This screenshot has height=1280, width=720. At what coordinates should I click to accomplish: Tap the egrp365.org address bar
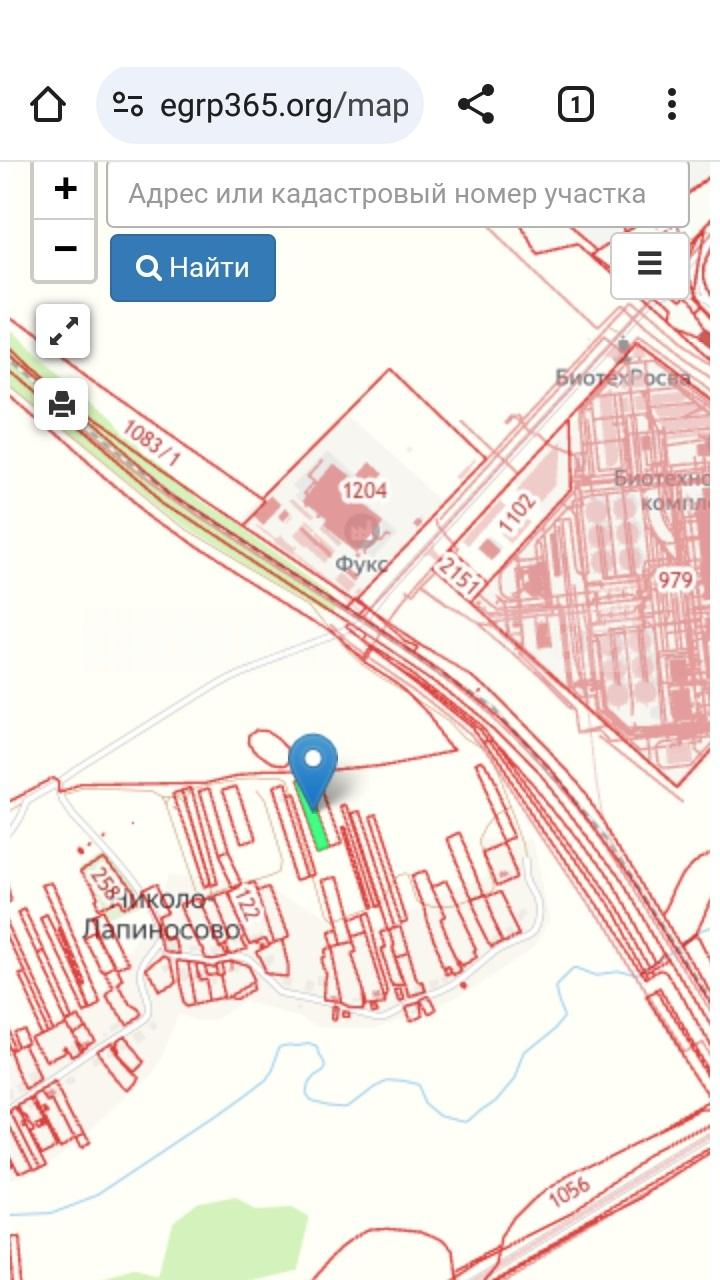[x=260, y=105]
